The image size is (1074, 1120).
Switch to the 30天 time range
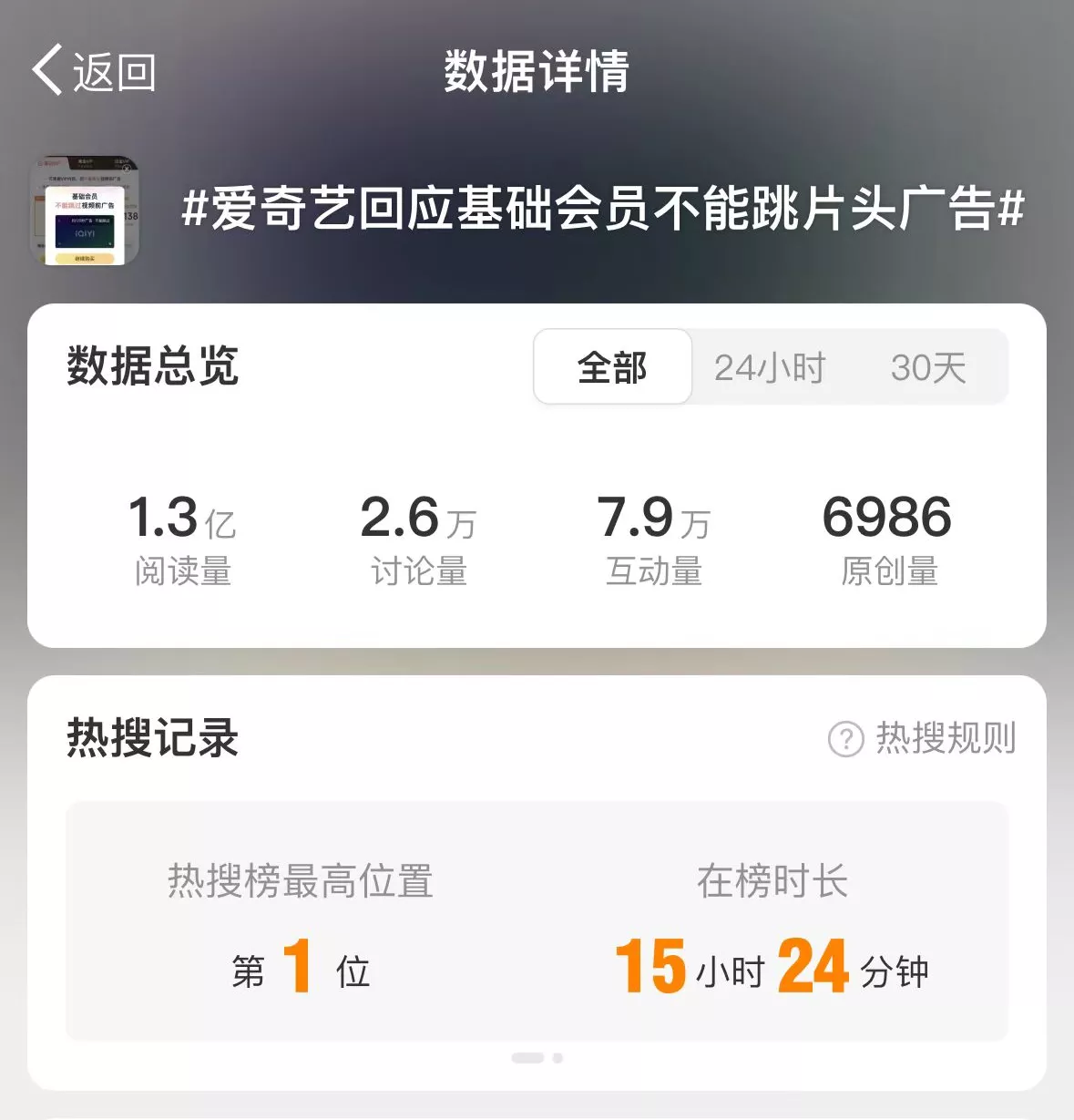[x=929, y=367]
